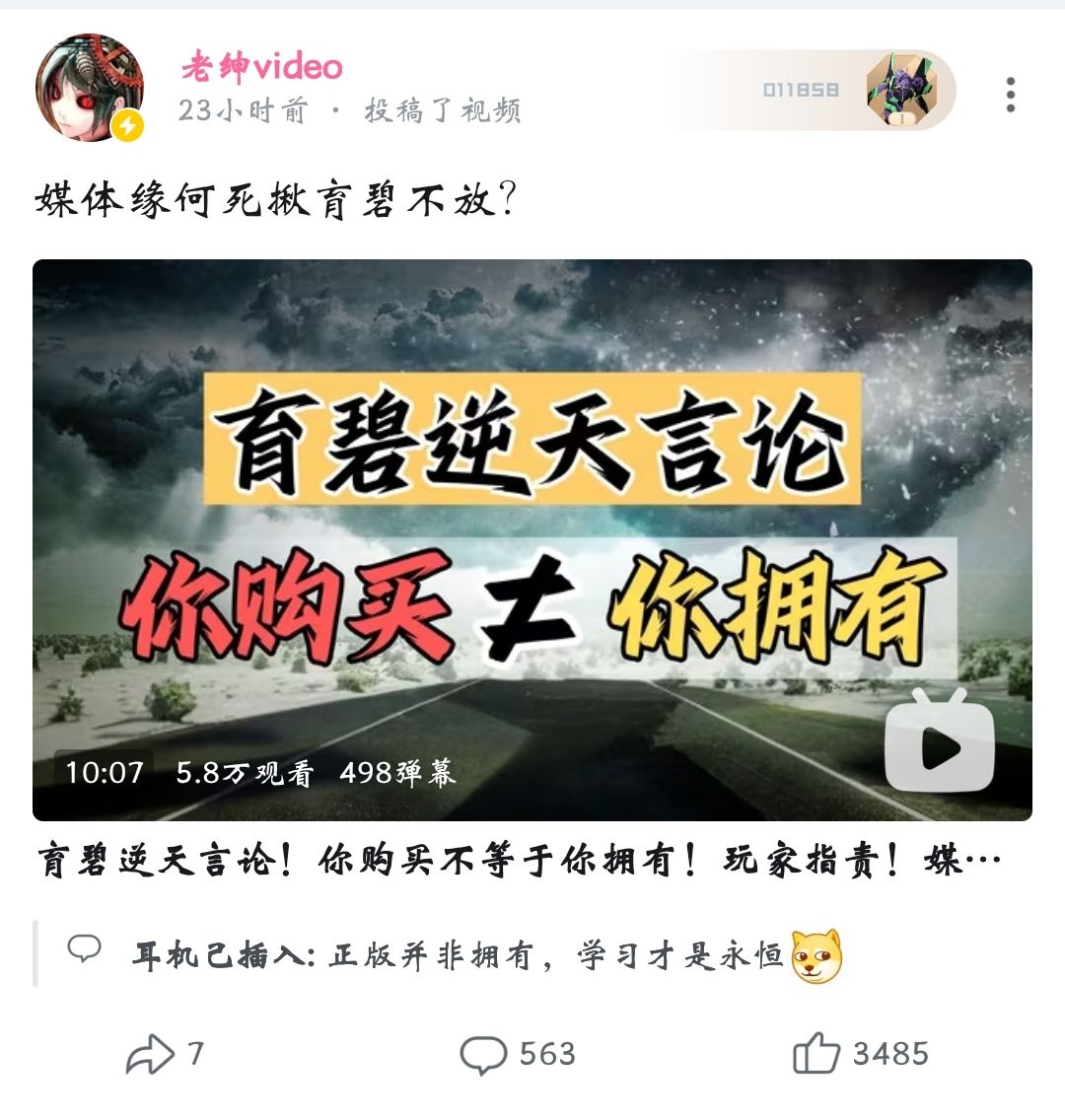Open the three-dot overflow menu
Viewport: 1065px width, 1120px height.
point(1010,95)
